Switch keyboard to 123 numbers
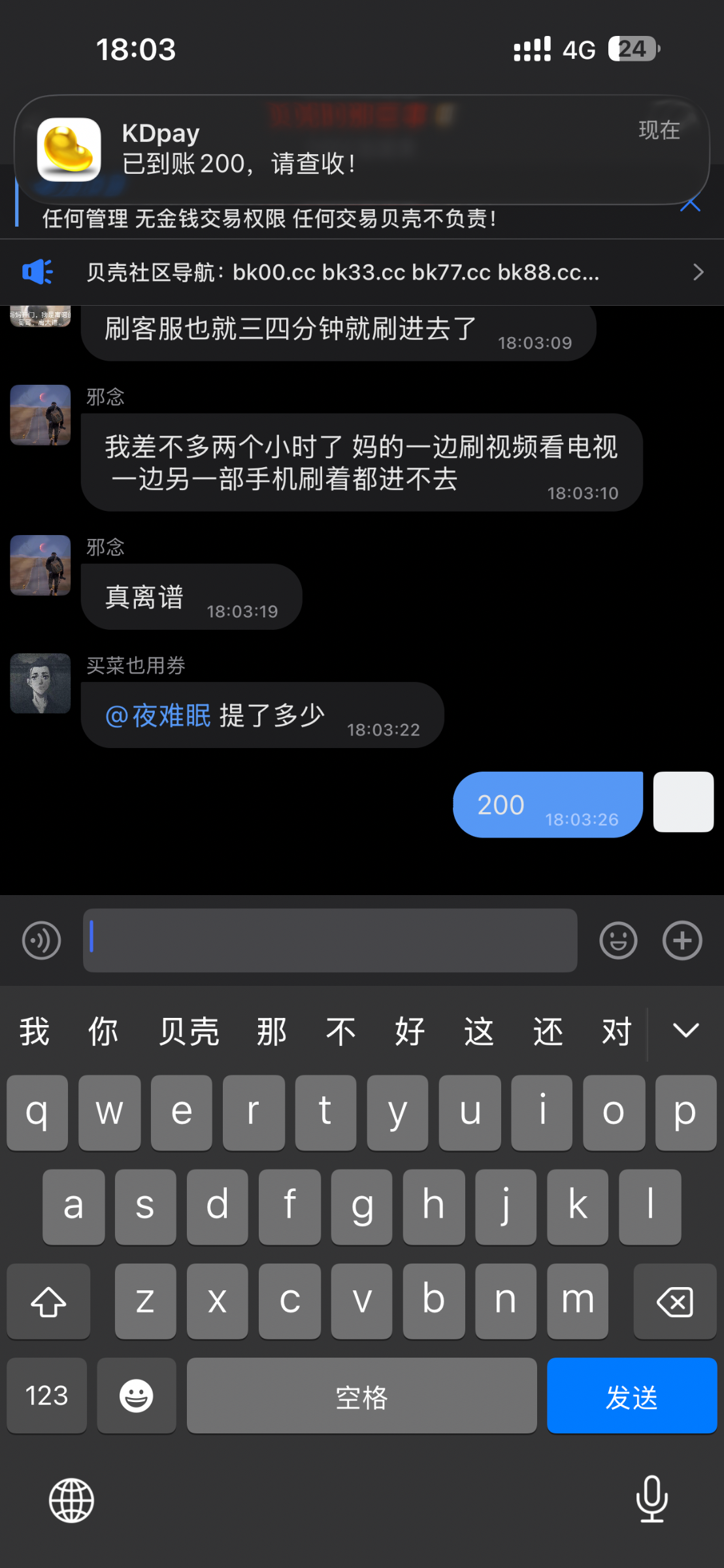Image resolution: width=724 pixels, height=1568 pixels. 46,1396
